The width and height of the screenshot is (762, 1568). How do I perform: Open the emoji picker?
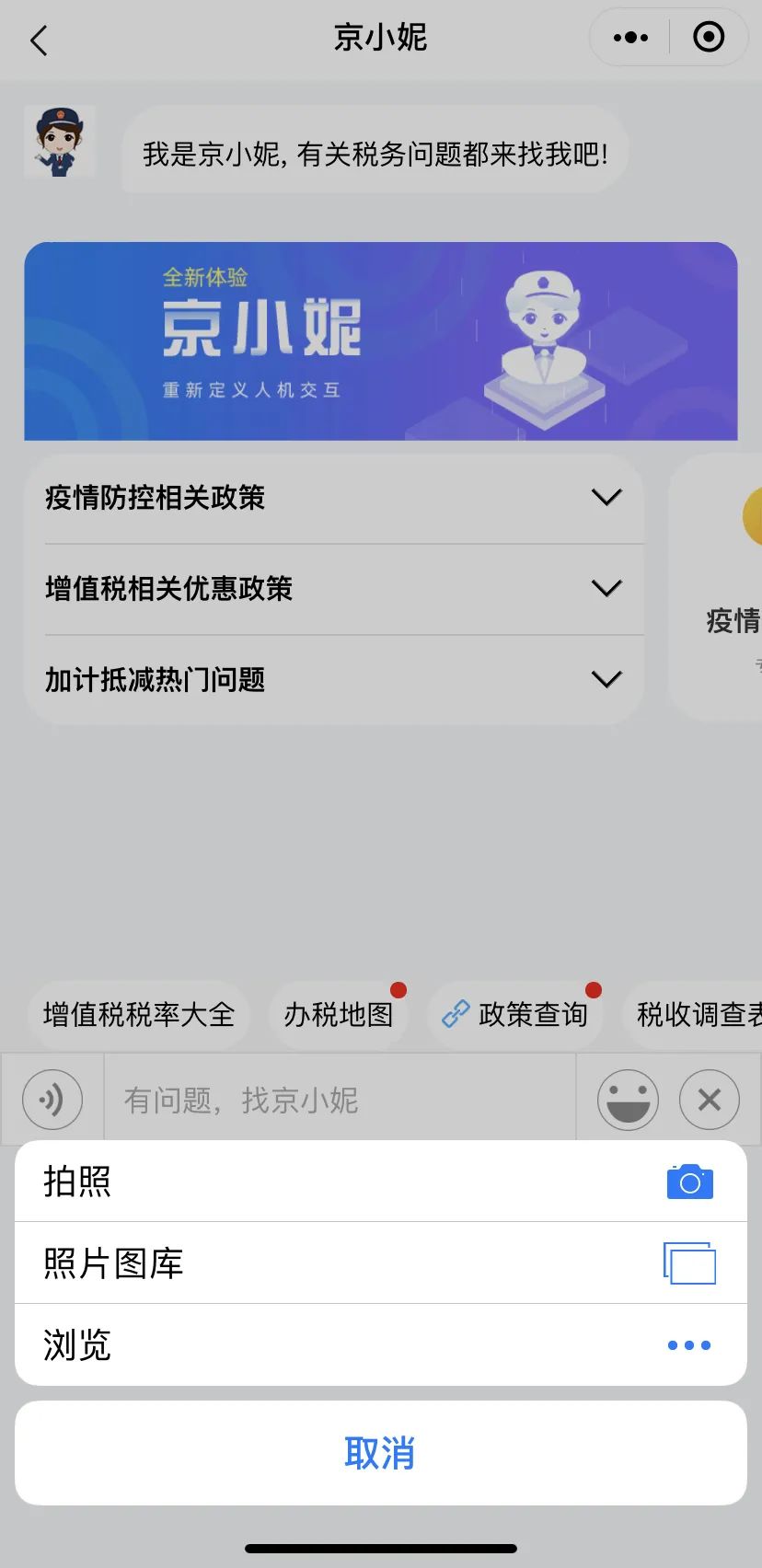coord(628,1099)
